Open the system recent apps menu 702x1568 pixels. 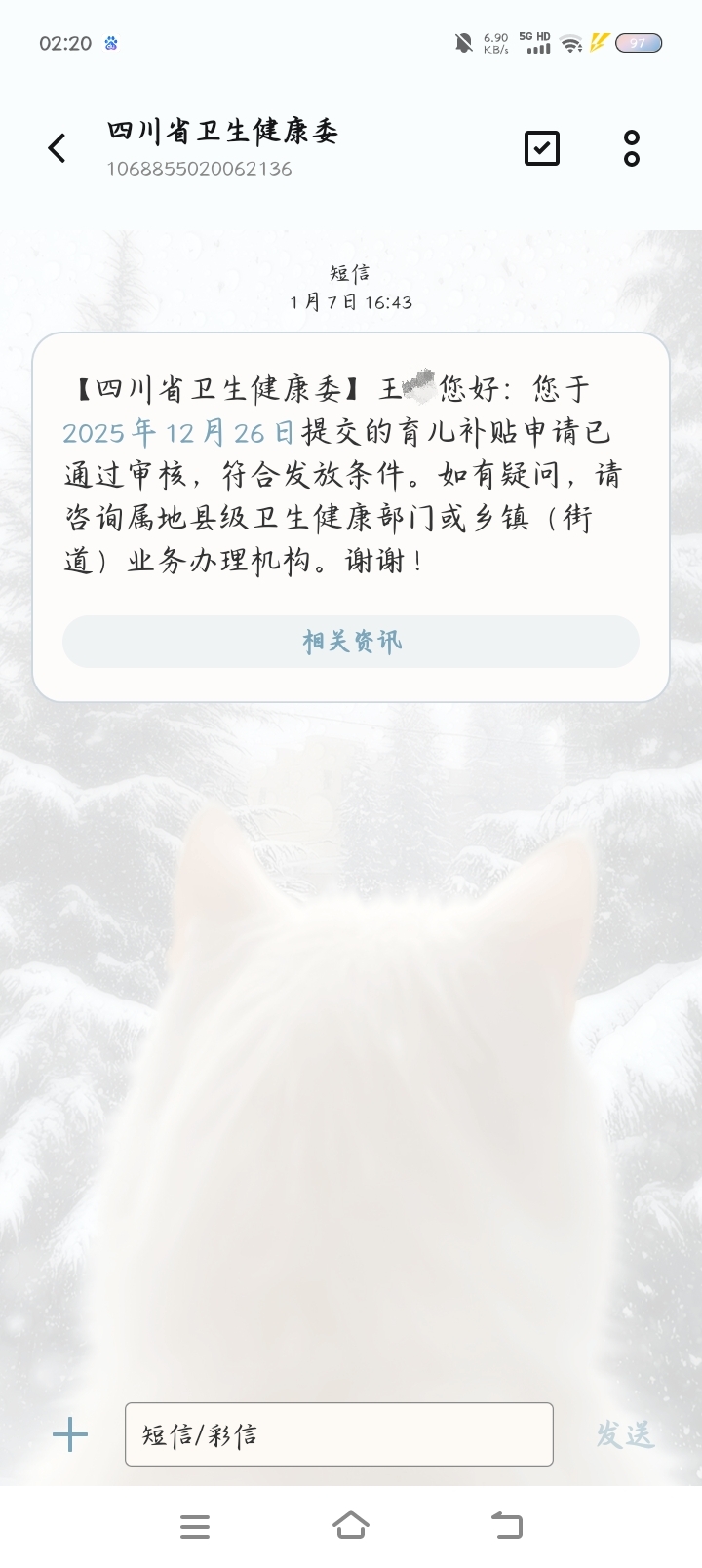pyautogui.click(x=195, y=1526)
